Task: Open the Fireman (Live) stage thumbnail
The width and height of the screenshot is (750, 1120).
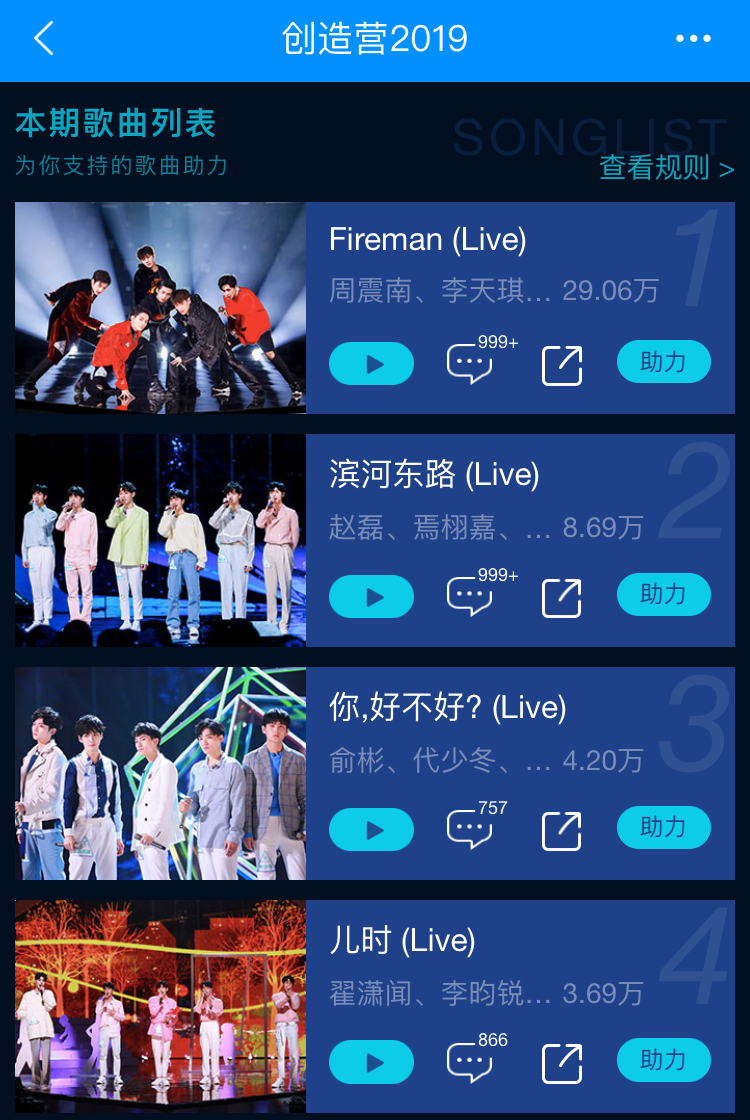Action: (160, 308)
